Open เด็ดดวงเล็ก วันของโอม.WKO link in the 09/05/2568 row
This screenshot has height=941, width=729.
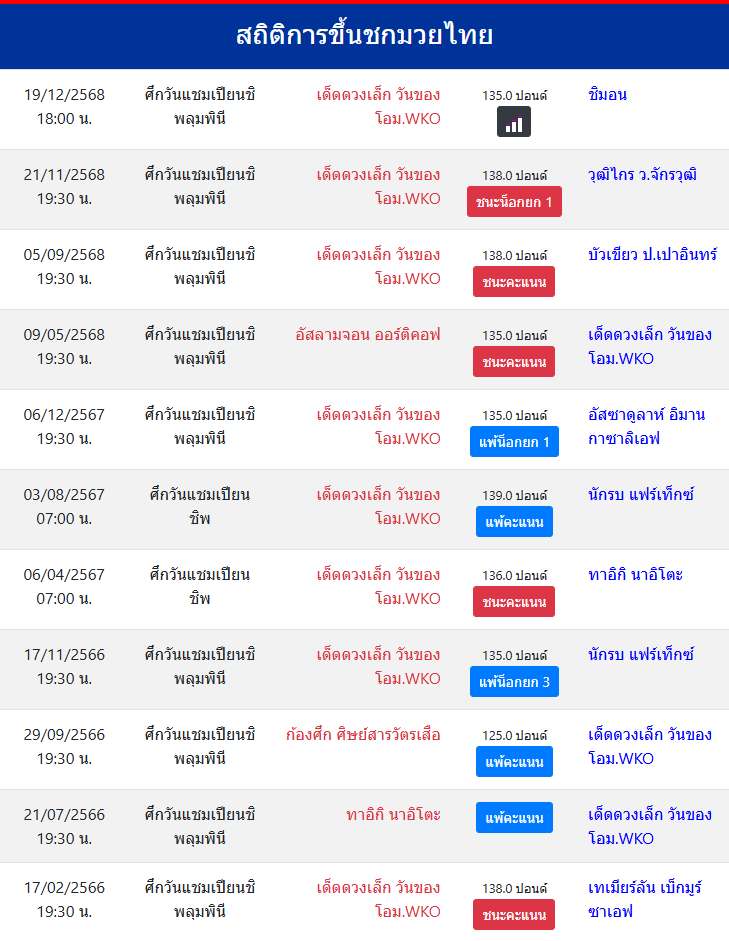649,346
